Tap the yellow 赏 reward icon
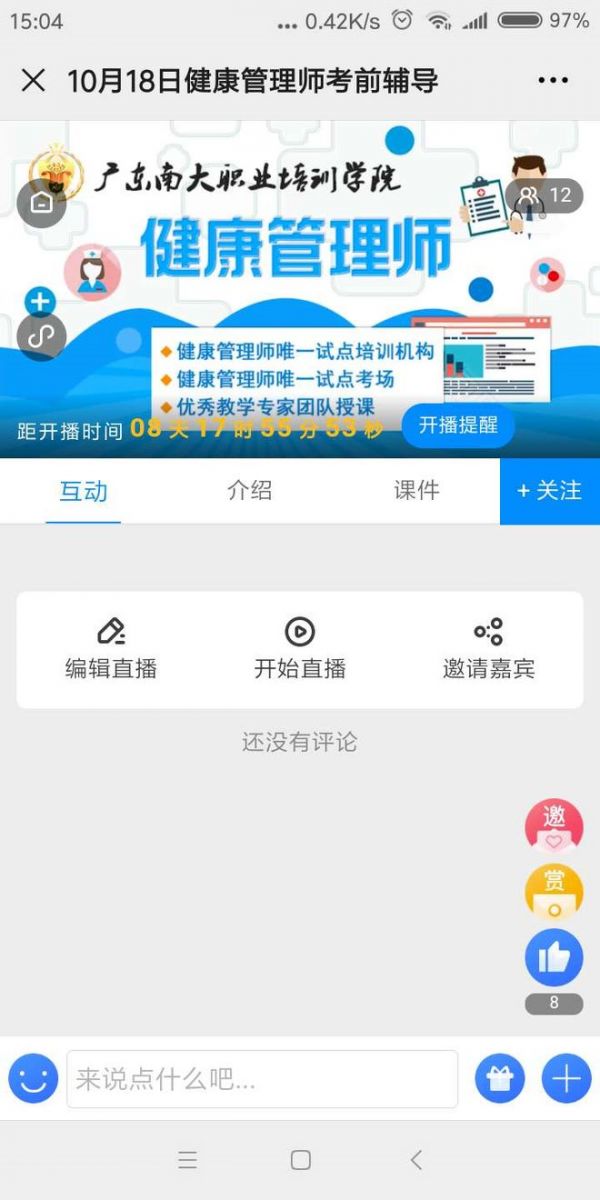 [554, 891]
